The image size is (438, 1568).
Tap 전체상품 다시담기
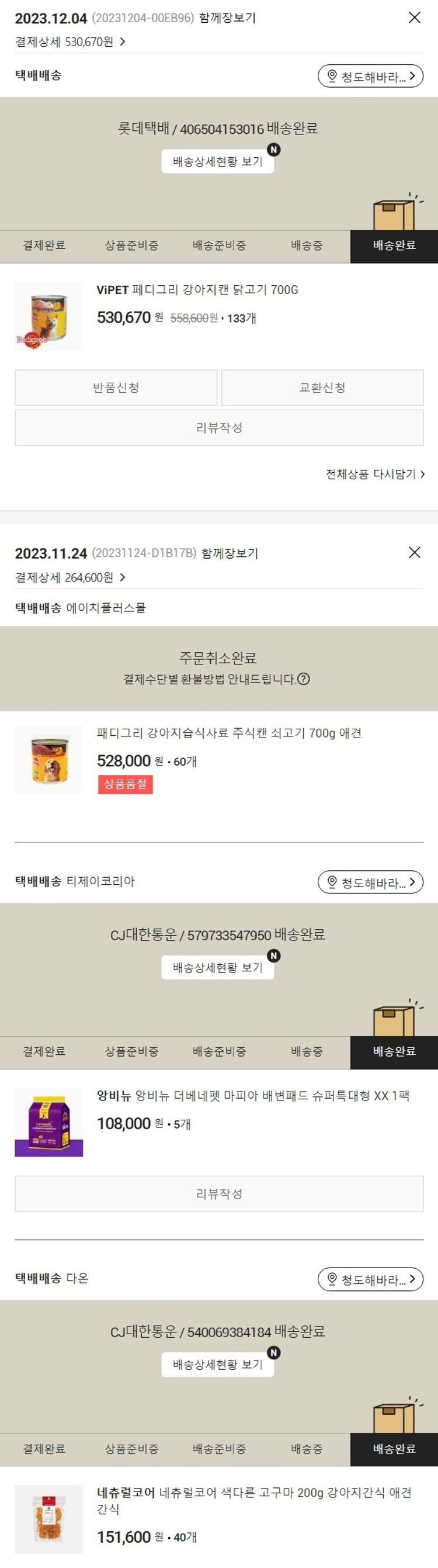[375, 474]
